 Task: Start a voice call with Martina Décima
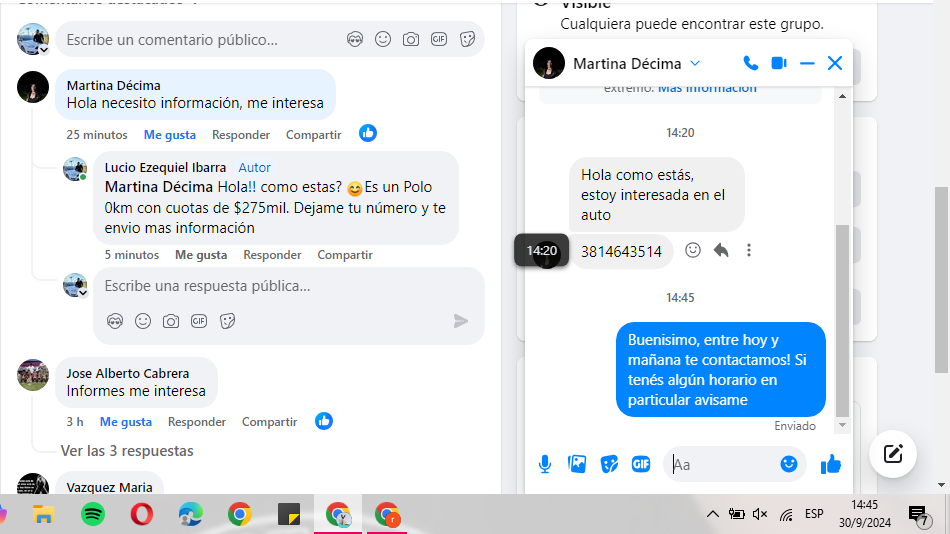coord(751,63)
